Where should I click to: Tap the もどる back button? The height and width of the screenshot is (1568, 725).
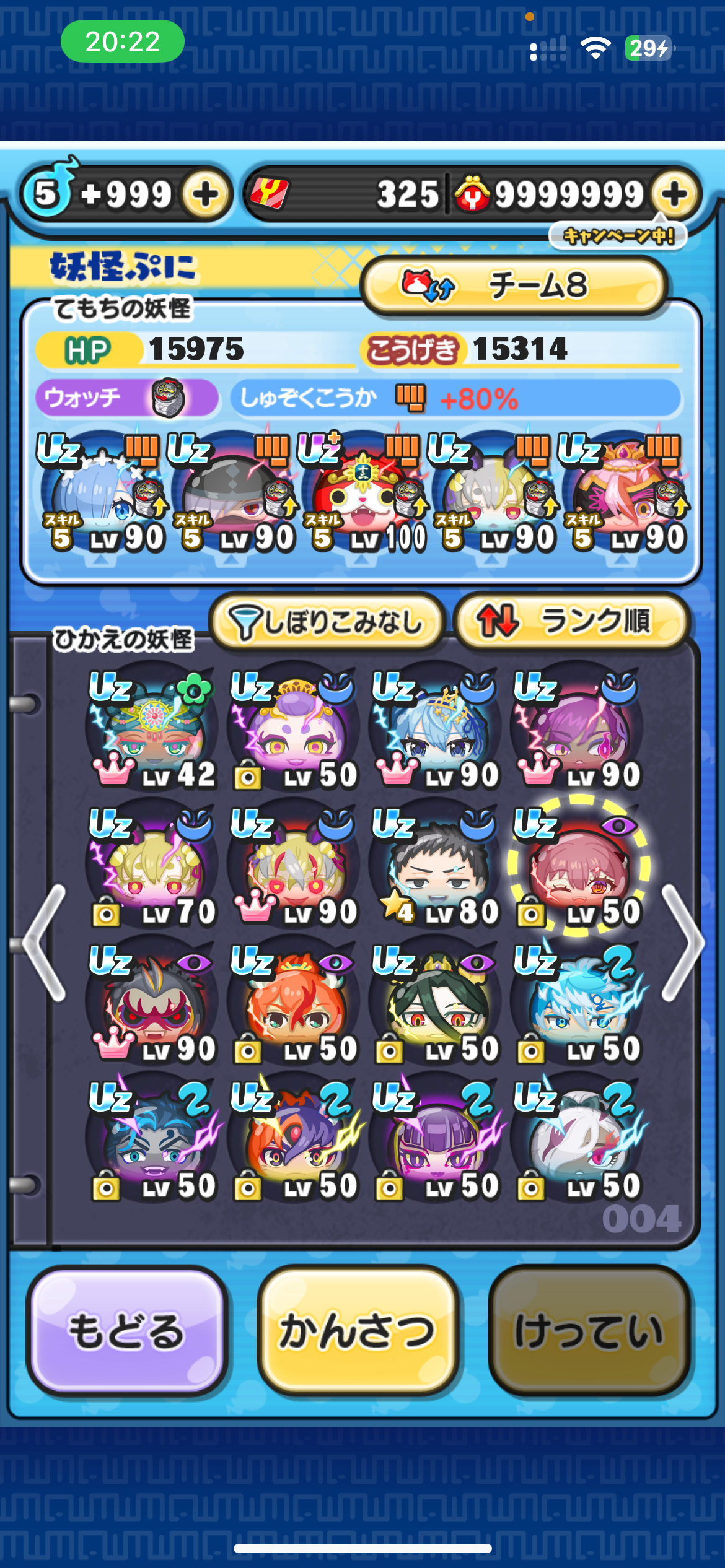click(x=126, y=1331)
